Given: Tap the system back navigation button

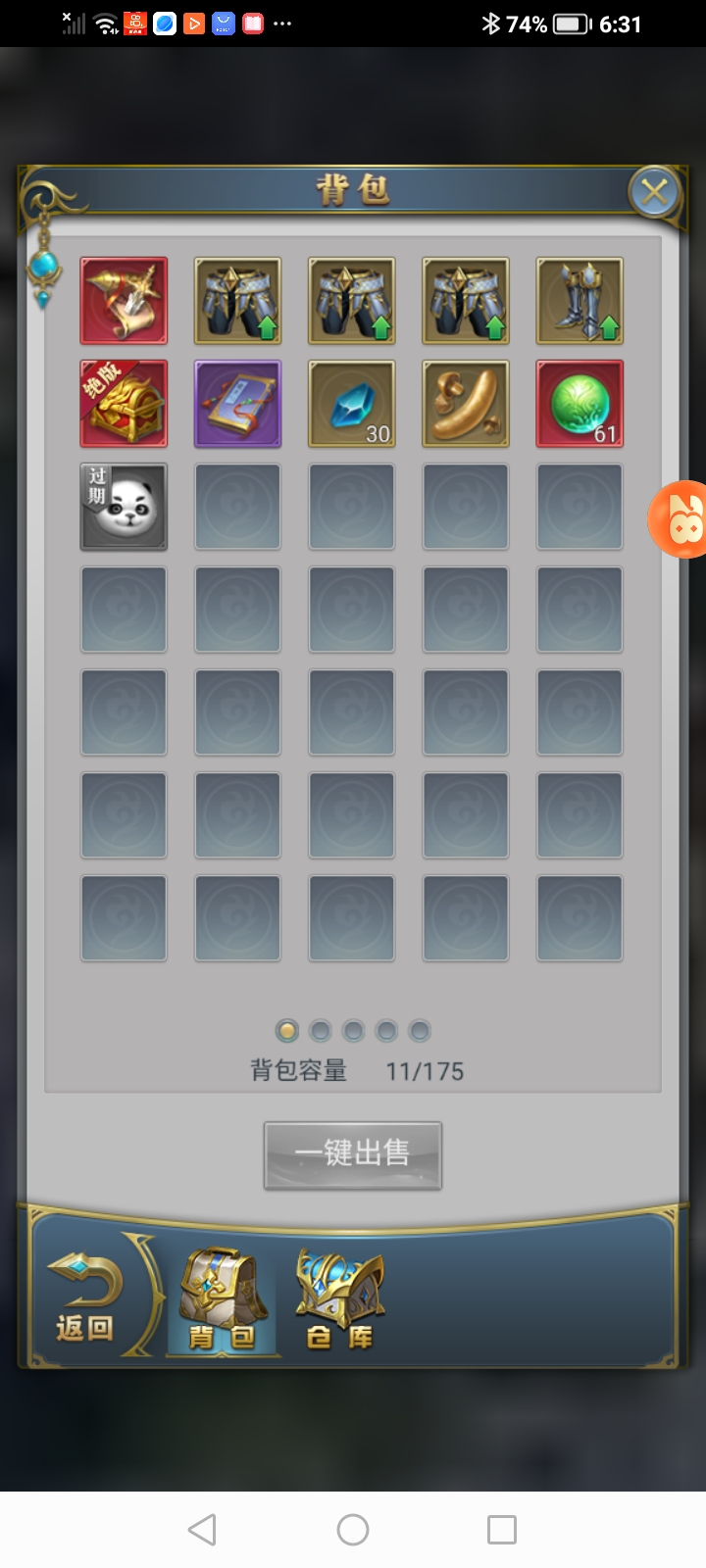Looking at the screenshot, I should tap(202, 1530).
